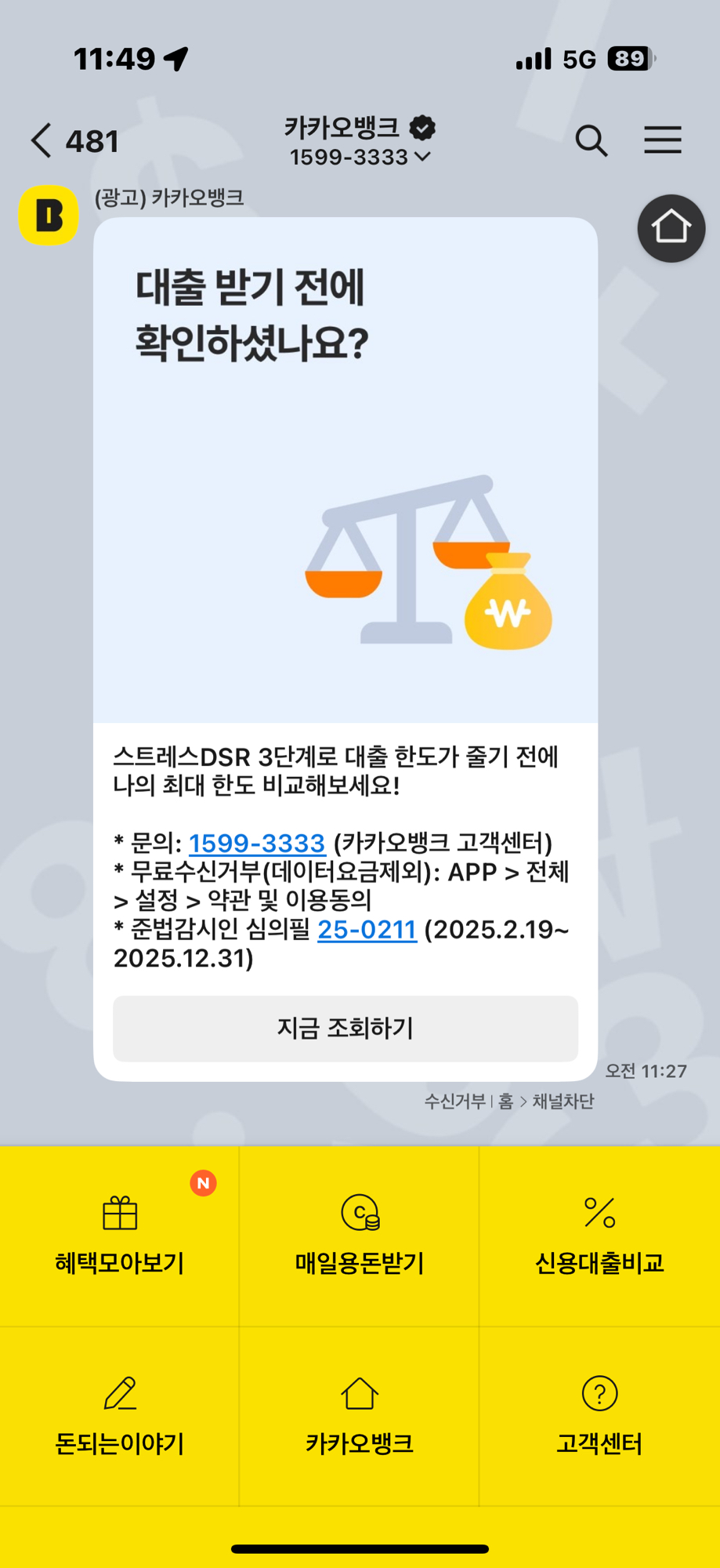Open the KakaoBank profile avatar
The height and width of the screenshot is (1568, 720).
click(x=49, y=216)
